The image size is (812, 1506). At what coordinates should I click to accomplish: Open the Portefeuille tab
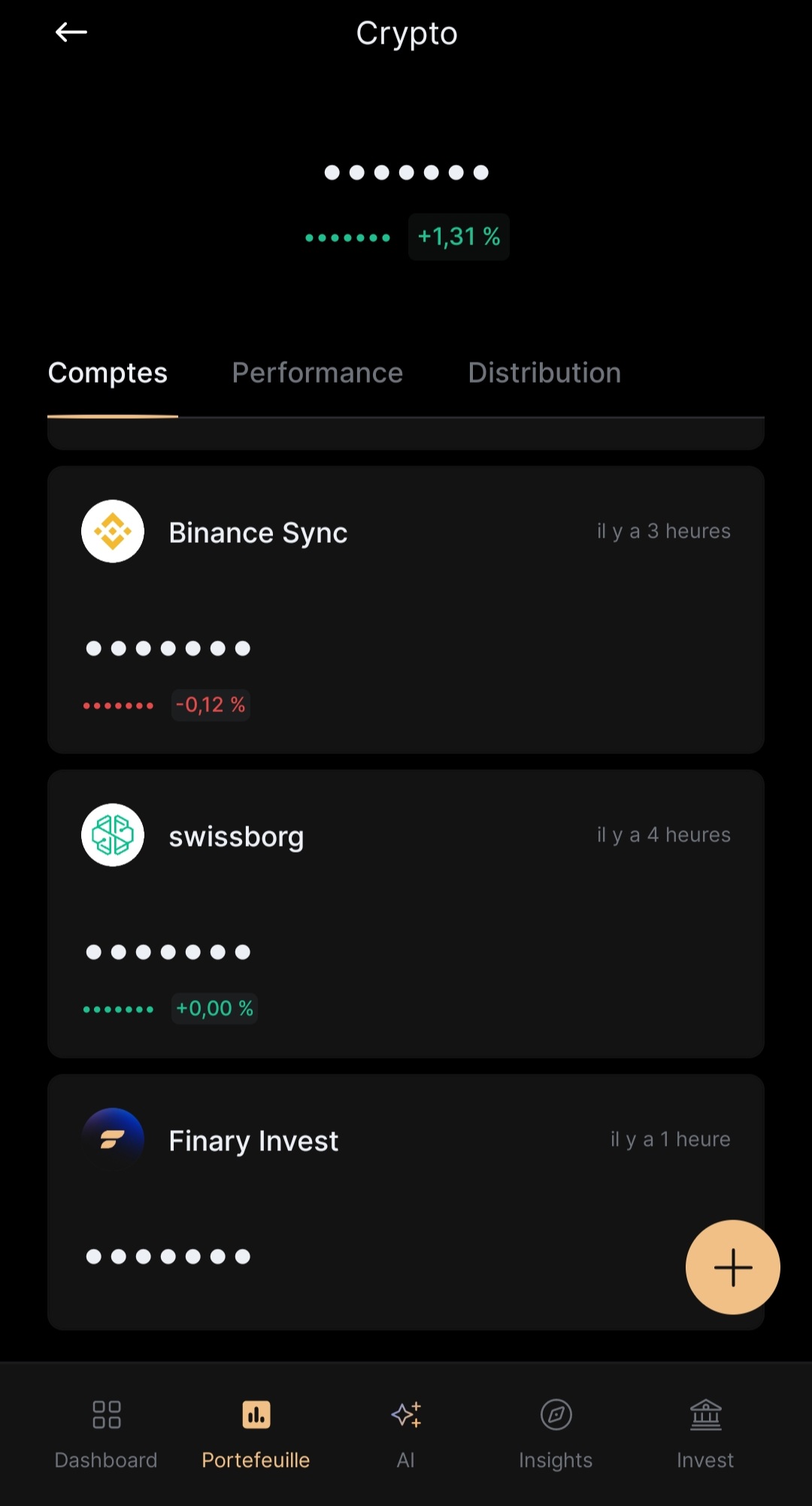(256, 1434)
